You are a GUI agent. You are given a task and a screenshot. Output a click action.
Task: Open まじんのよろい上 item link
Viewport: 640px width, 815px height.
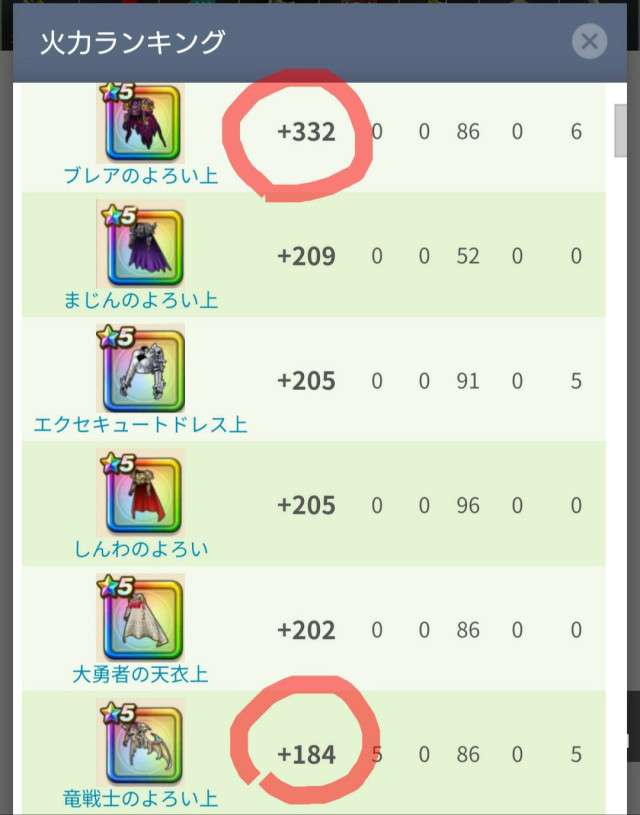click(140, 300)
